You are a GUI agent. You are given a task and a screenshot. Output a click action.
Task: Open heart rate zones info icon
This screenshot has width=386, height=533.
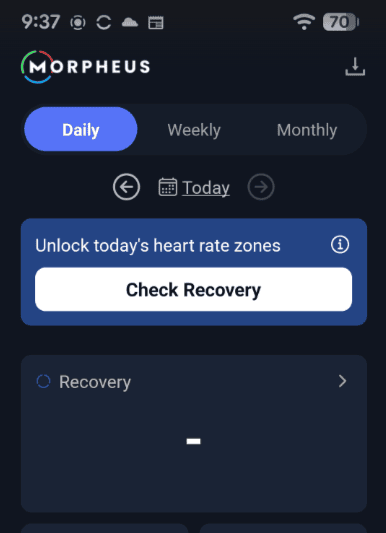[340, 245]
